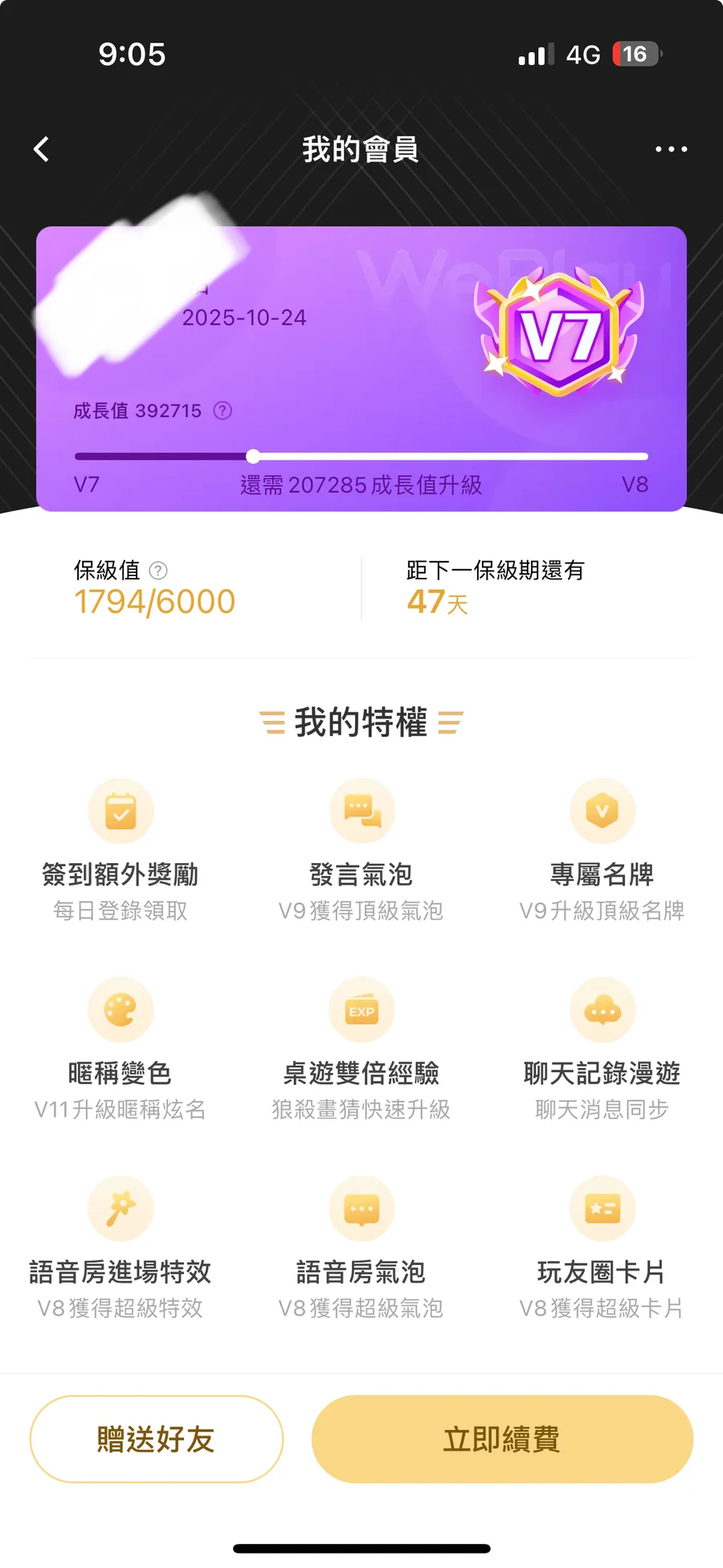Tap the 贈送好友 button
The image size is (723, 1568).
tap(157, 1439)
